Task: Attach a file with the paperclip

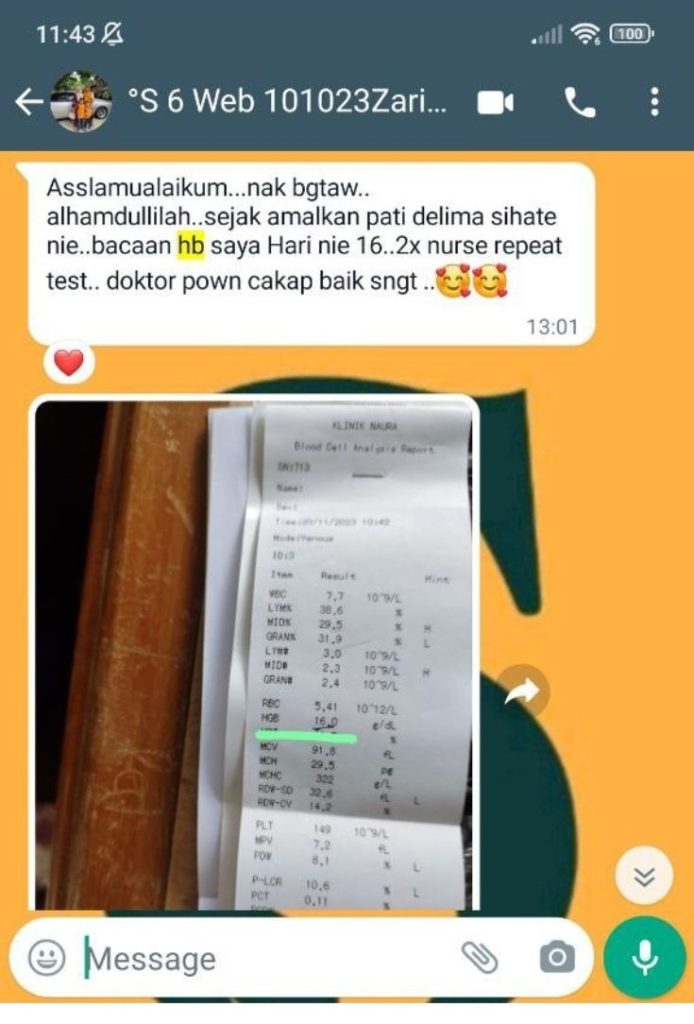Action: 480,958
